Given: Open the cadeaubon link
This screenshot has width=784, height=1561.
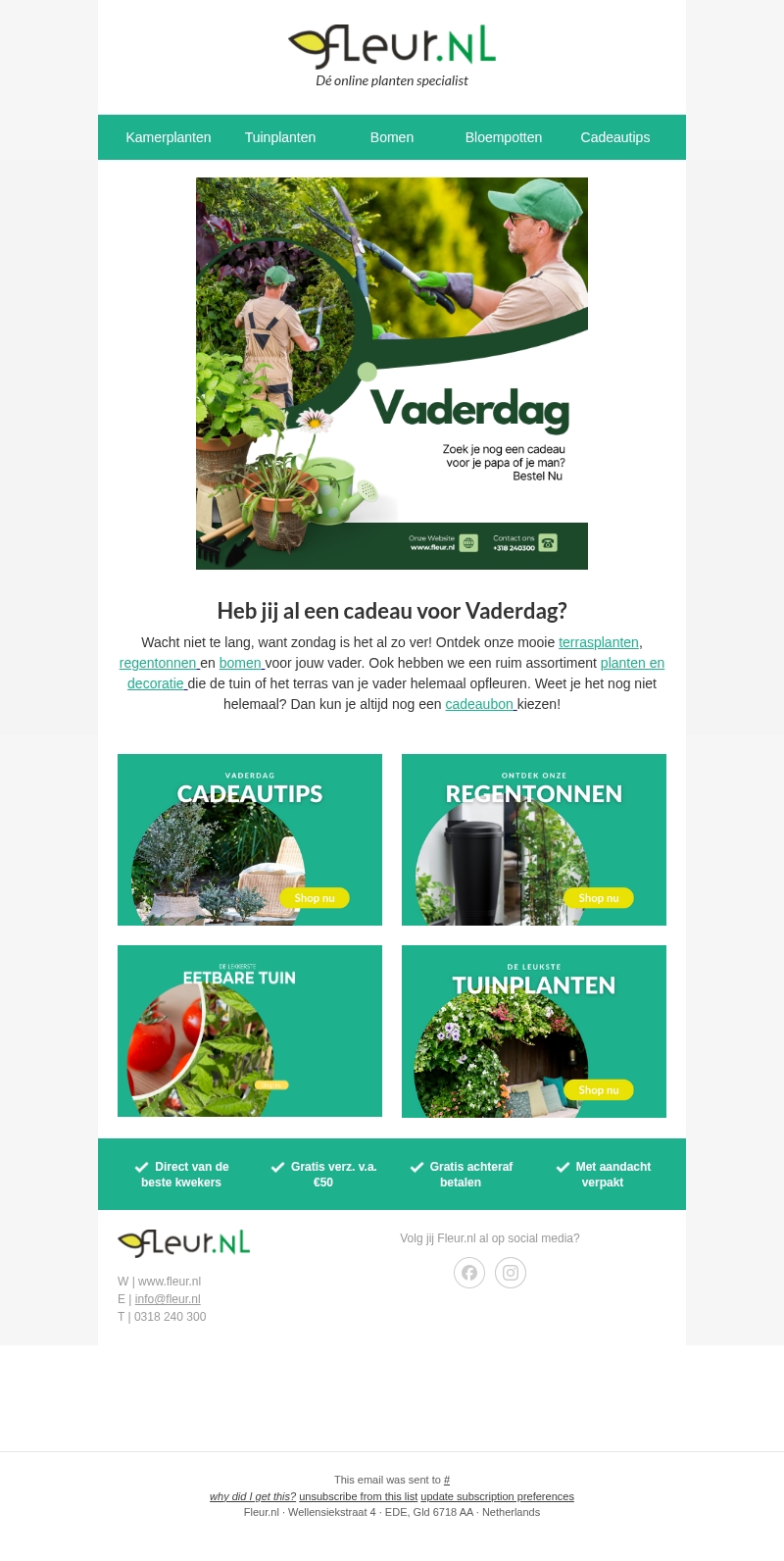Looking at the screenshot, I should [479, 704].
